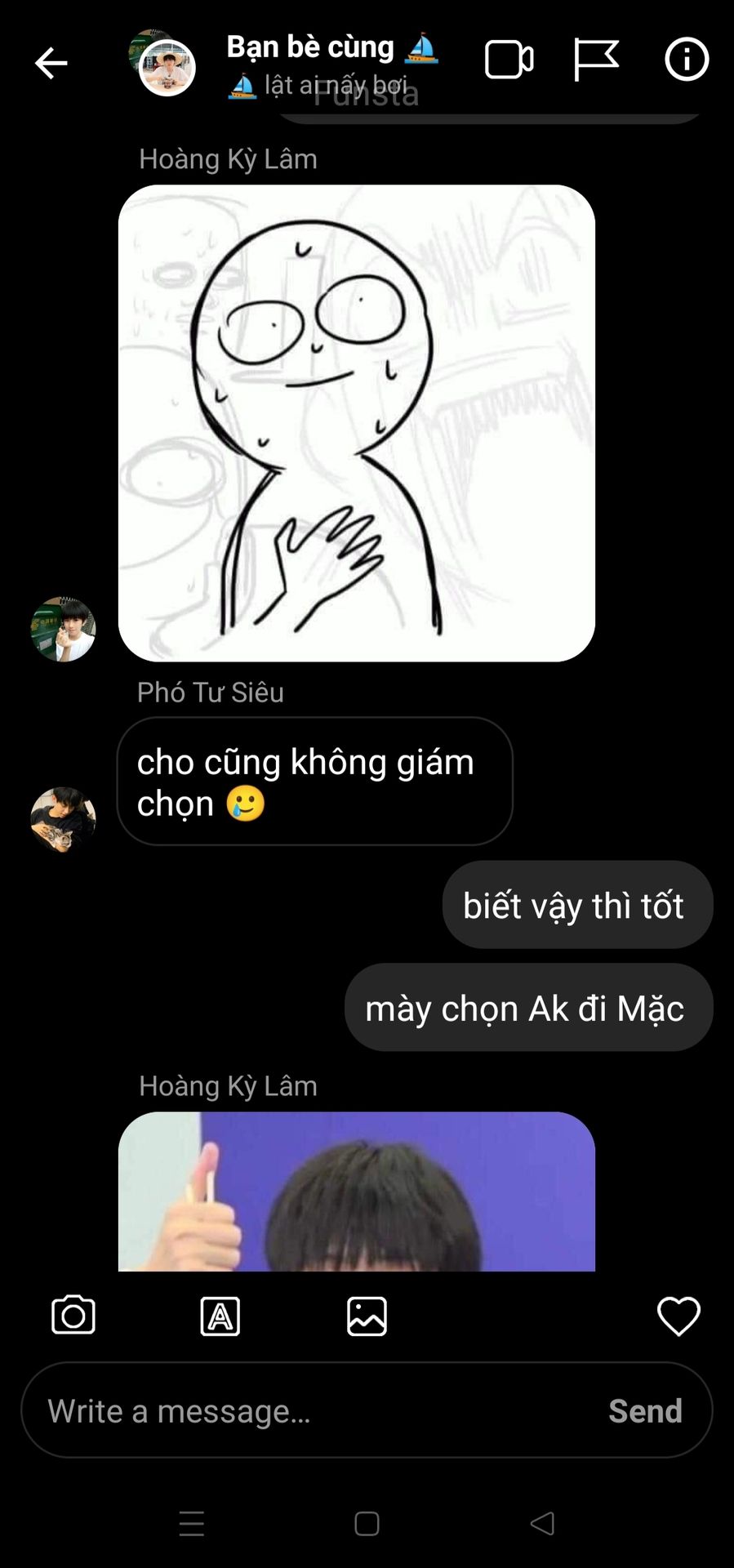Open recent apps from navigation bar
Screen dimensions: 734x1568
click(192, 1523)
